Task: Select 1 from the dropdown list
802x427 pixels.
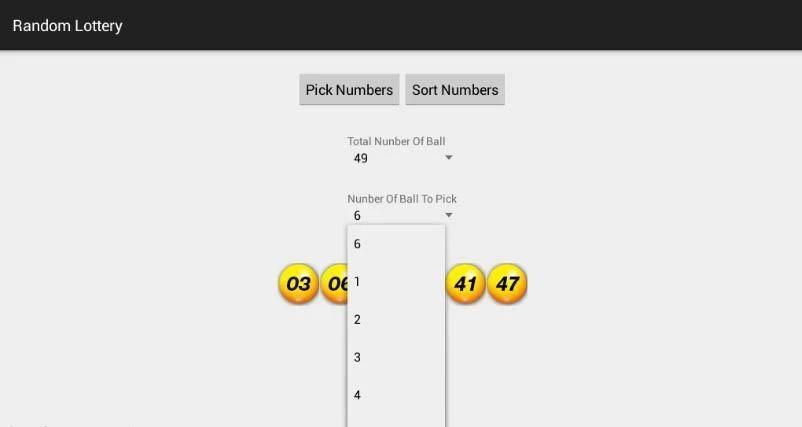Action: (396, 282)
